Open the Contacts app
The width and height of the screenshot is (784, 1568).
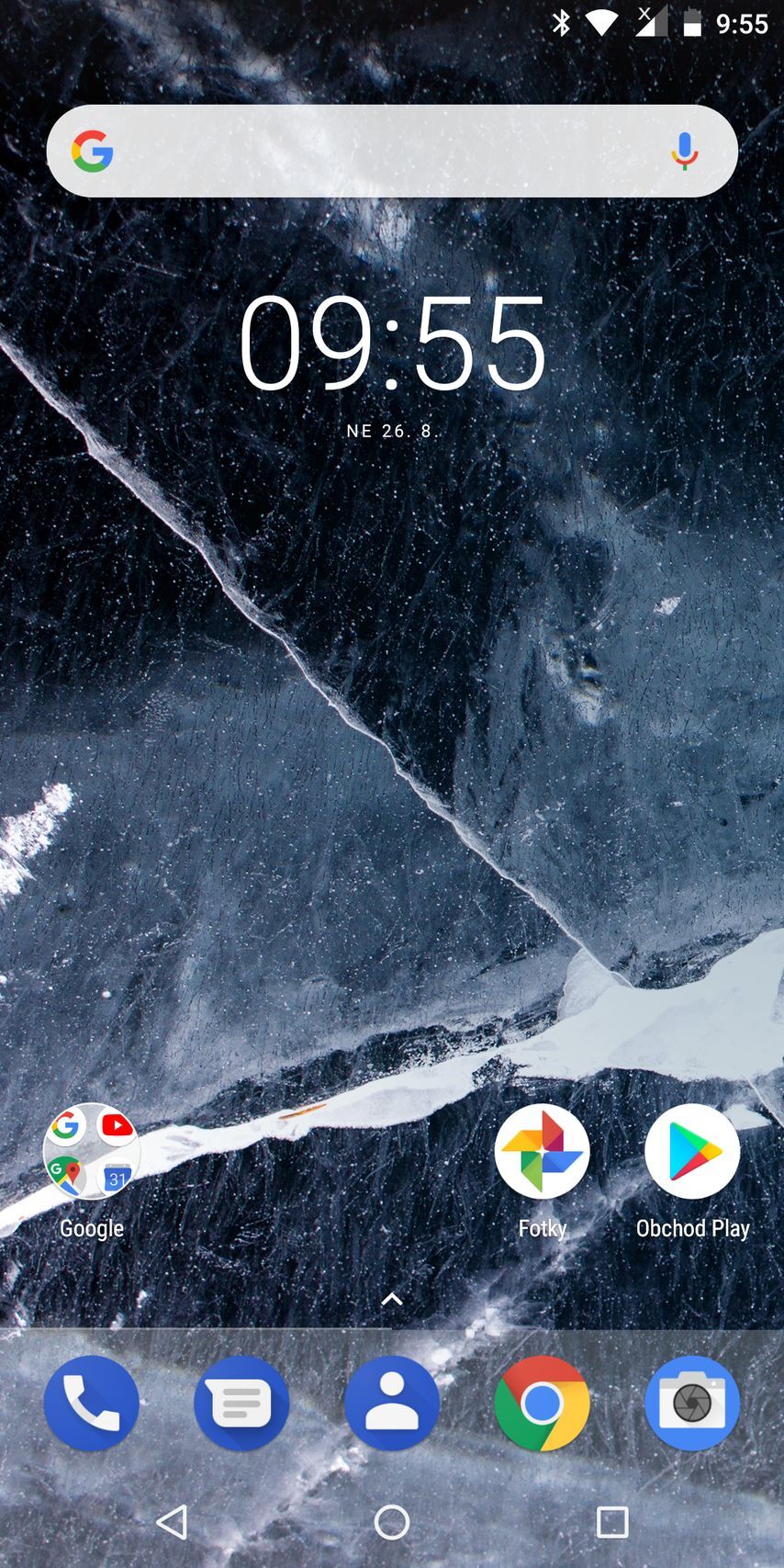point(392,1403)
